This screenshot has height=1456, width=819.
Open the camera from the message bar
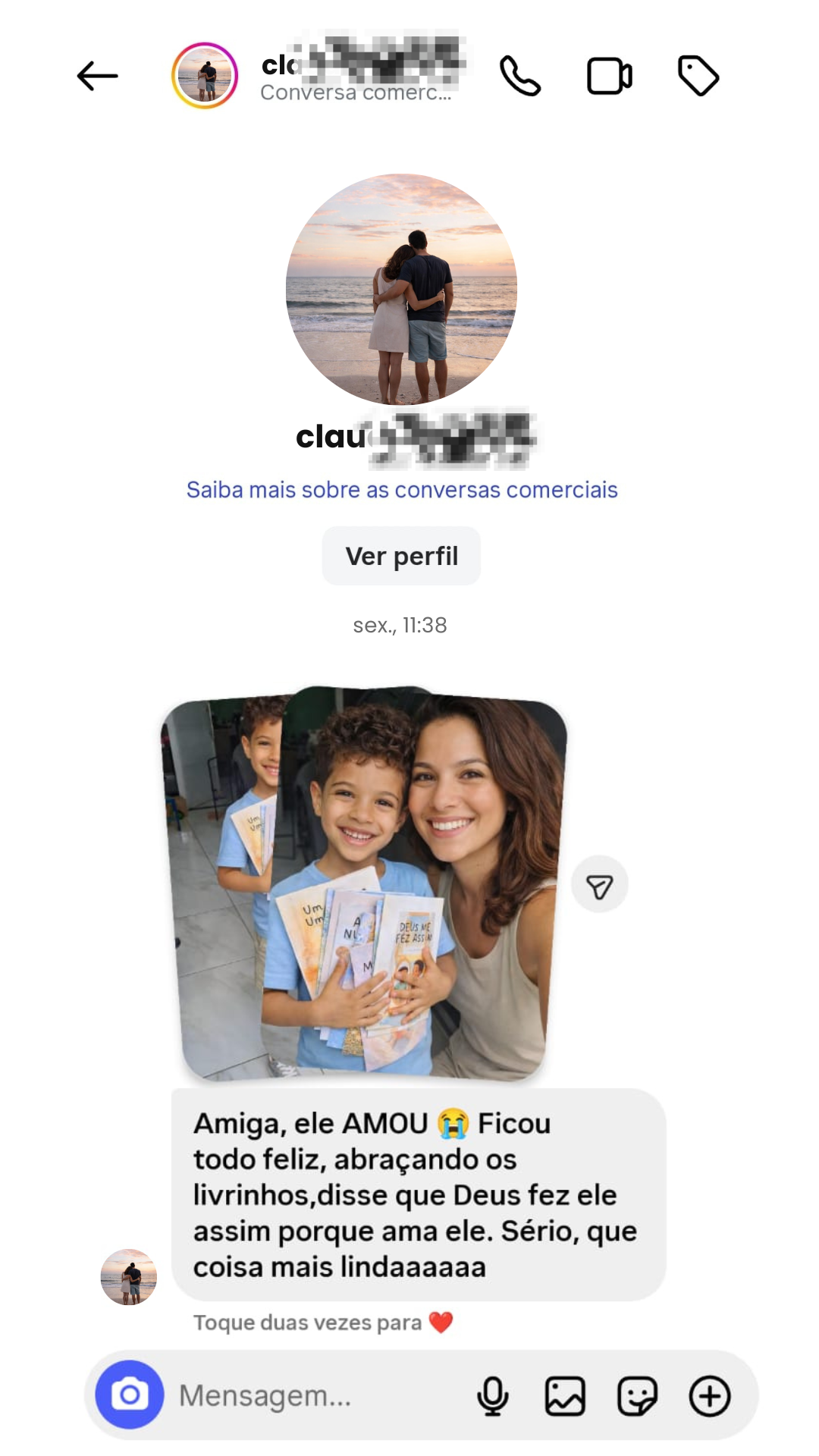point(130,1395)
